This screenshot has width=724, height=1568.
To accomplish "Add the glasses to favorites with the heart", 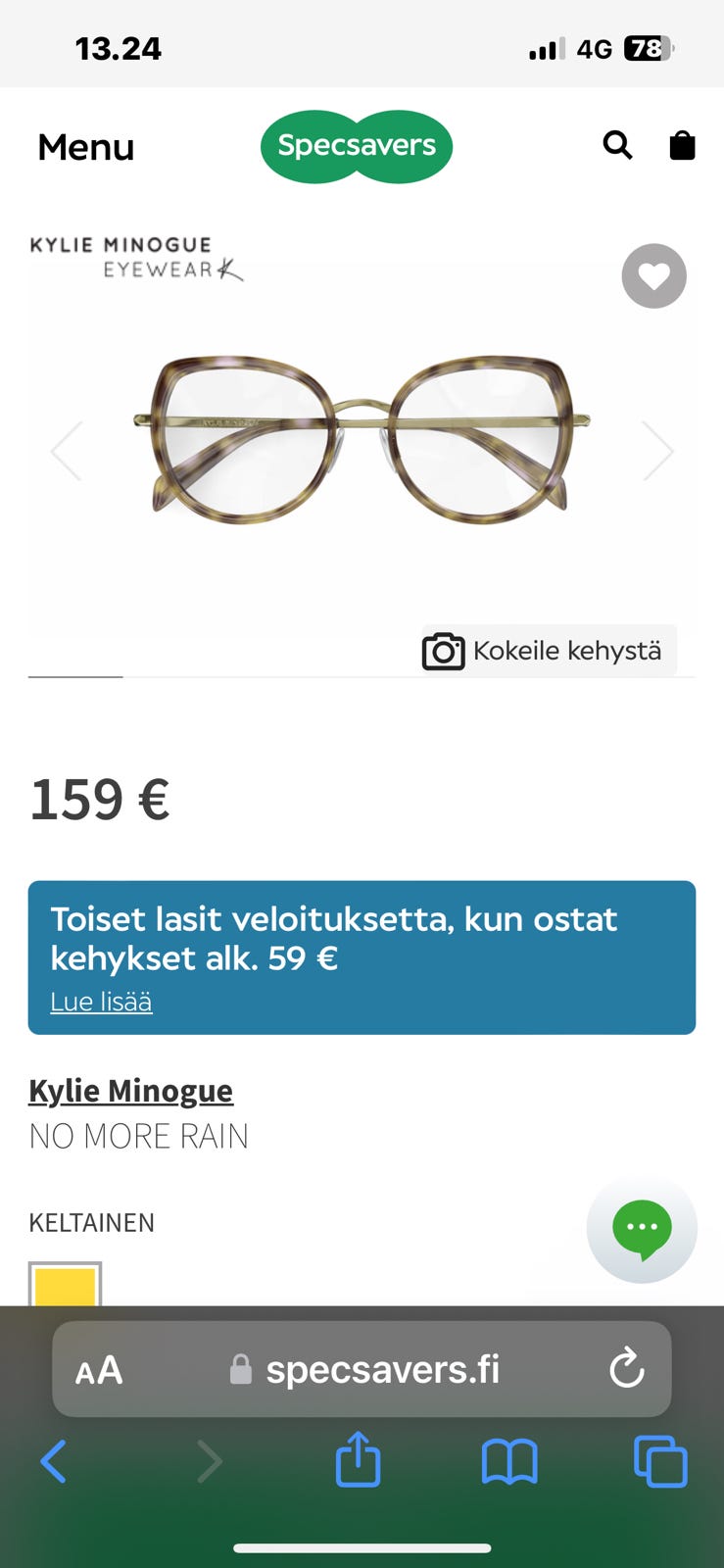I will tap(653, 275).
